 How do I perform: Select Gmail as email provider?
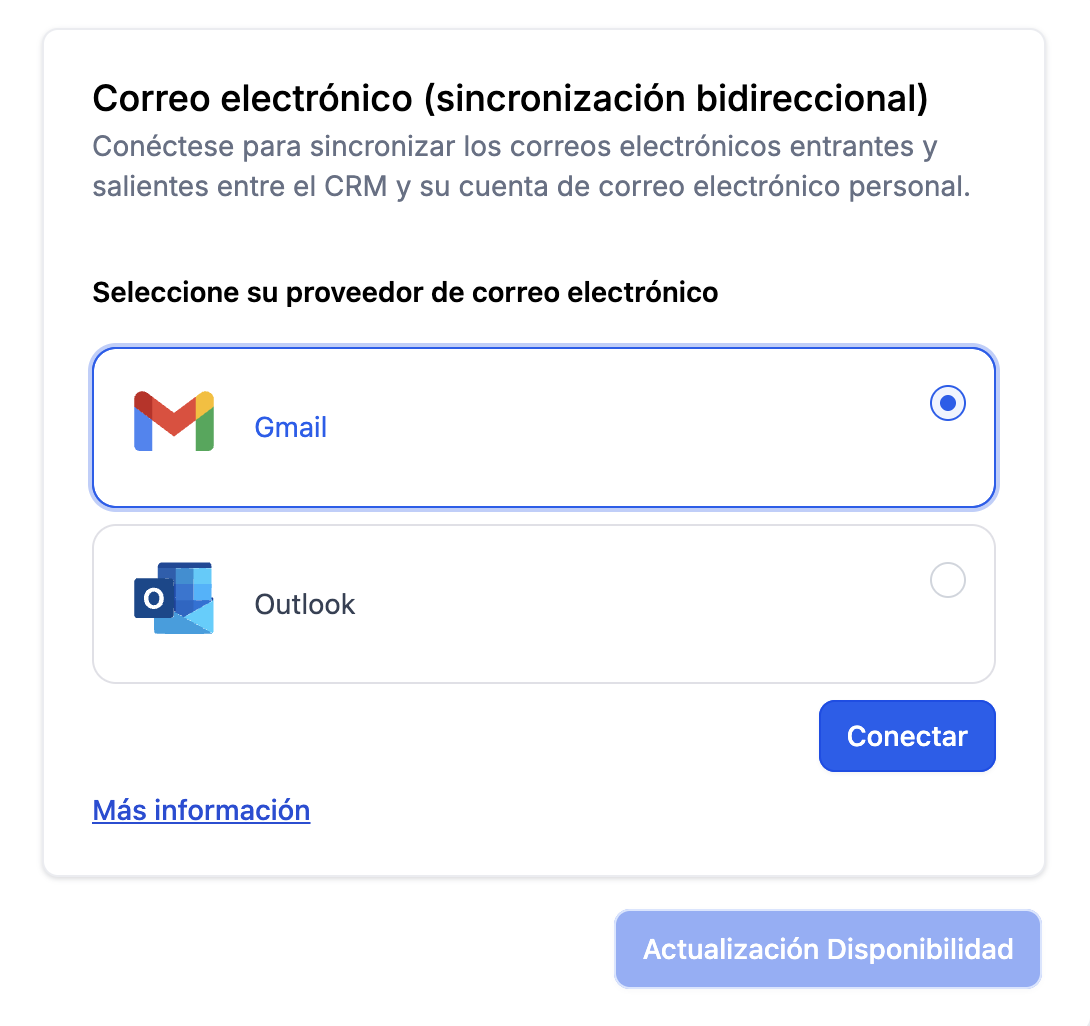947,404
